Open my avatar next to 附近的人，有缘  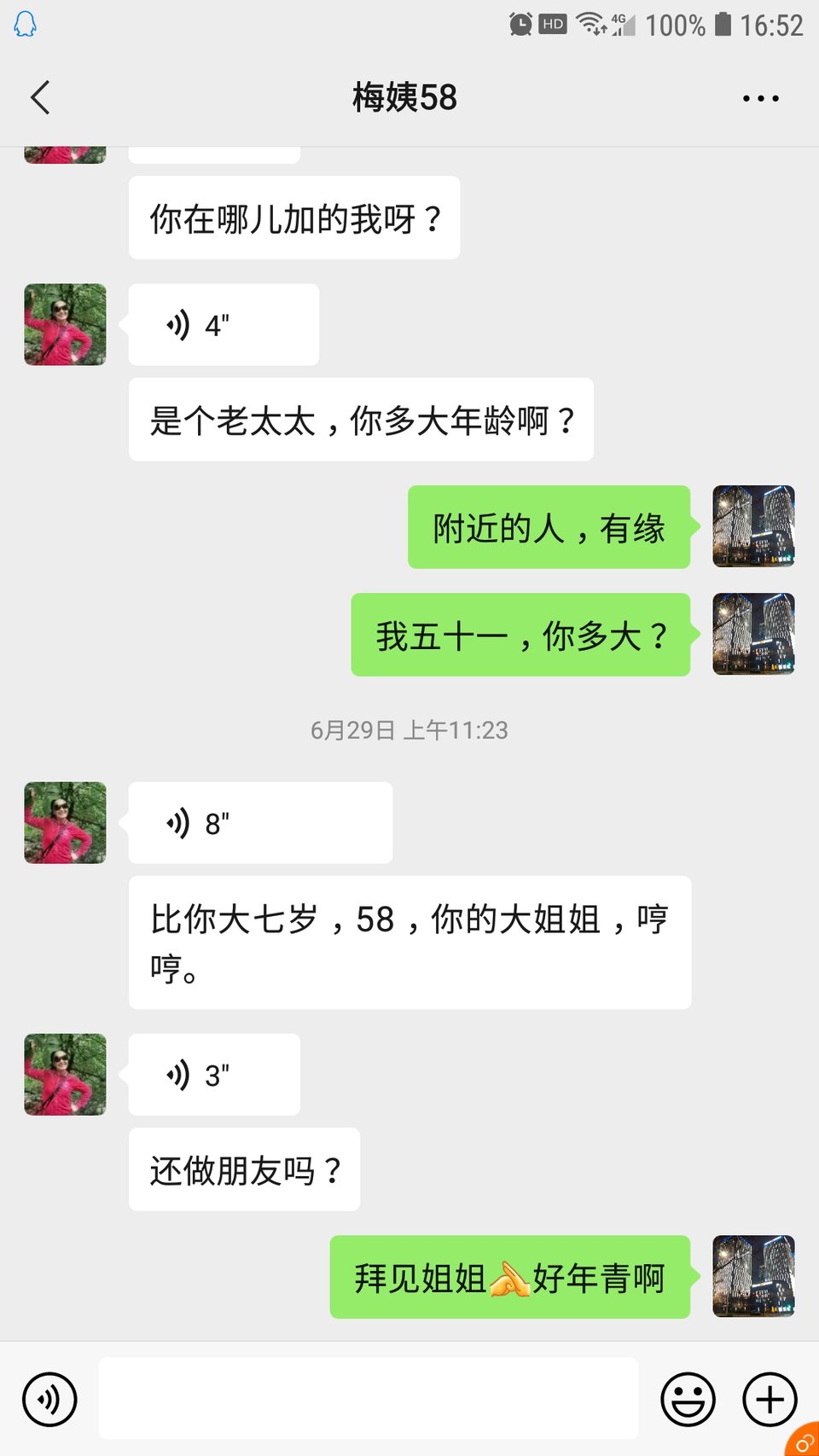click(753, 526)
